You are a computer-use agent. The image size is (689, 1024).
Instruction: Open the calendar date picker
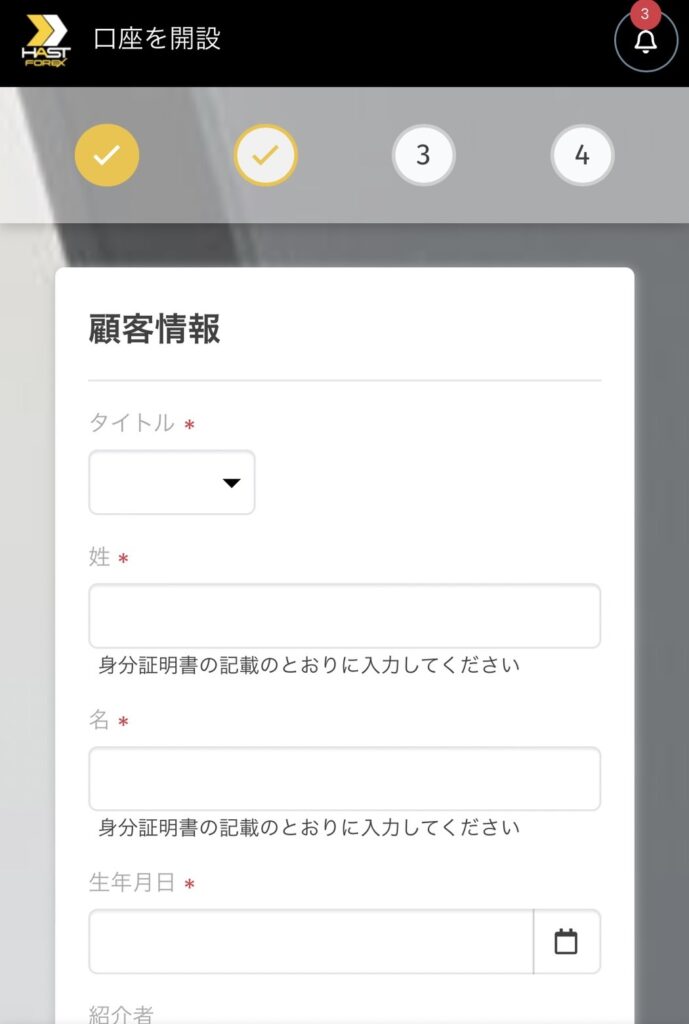point(566,942)
